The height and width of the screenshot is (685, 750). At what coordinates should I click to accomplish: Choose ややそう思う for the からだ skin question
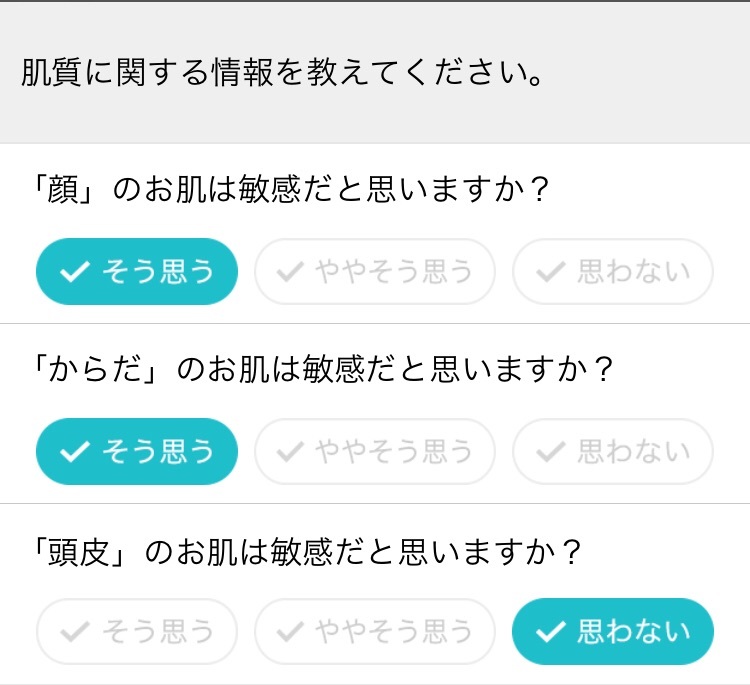coord(375,451)
